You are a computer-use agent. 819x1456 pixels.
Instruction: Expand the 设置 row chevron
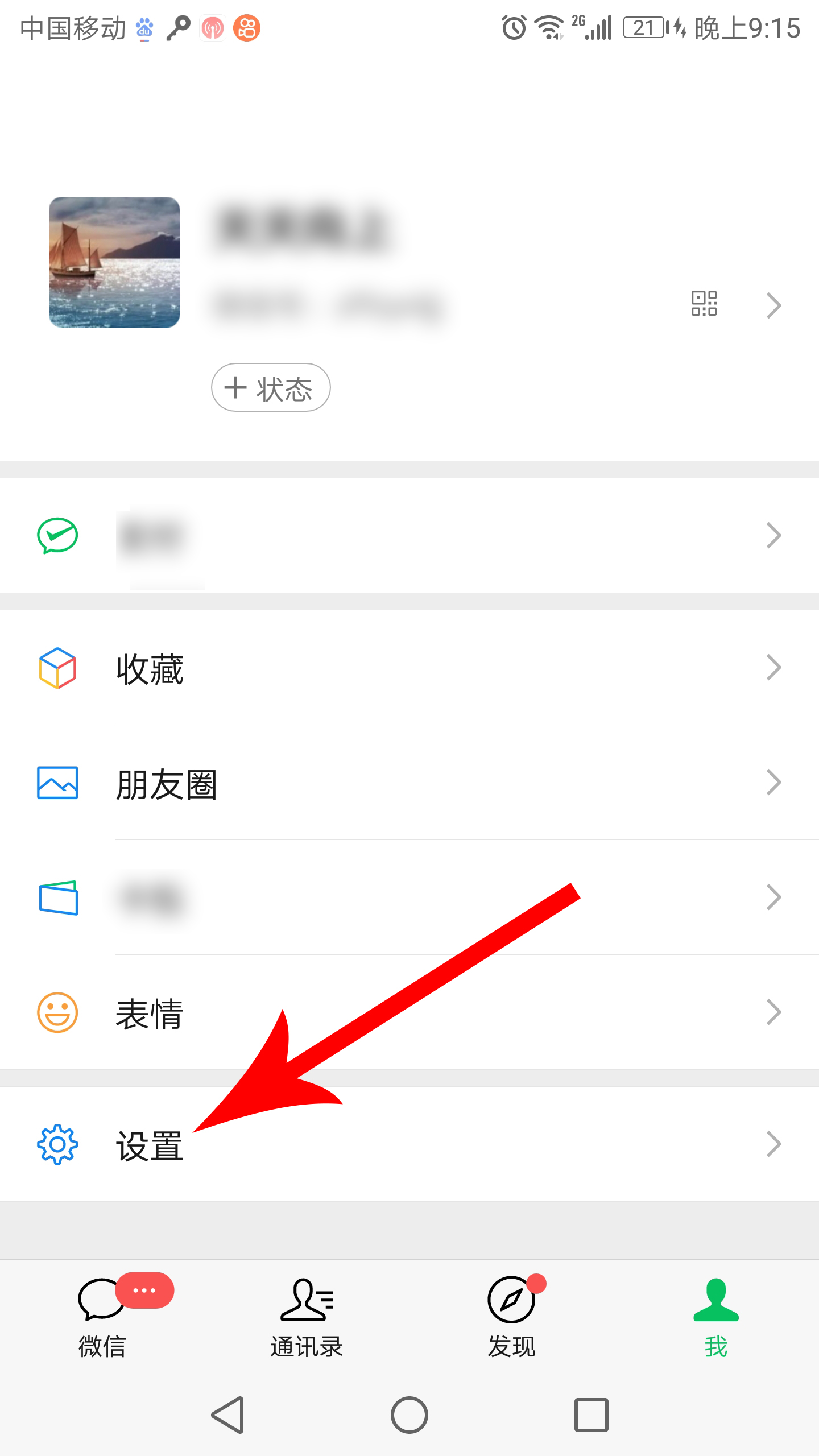point(775,1144)
